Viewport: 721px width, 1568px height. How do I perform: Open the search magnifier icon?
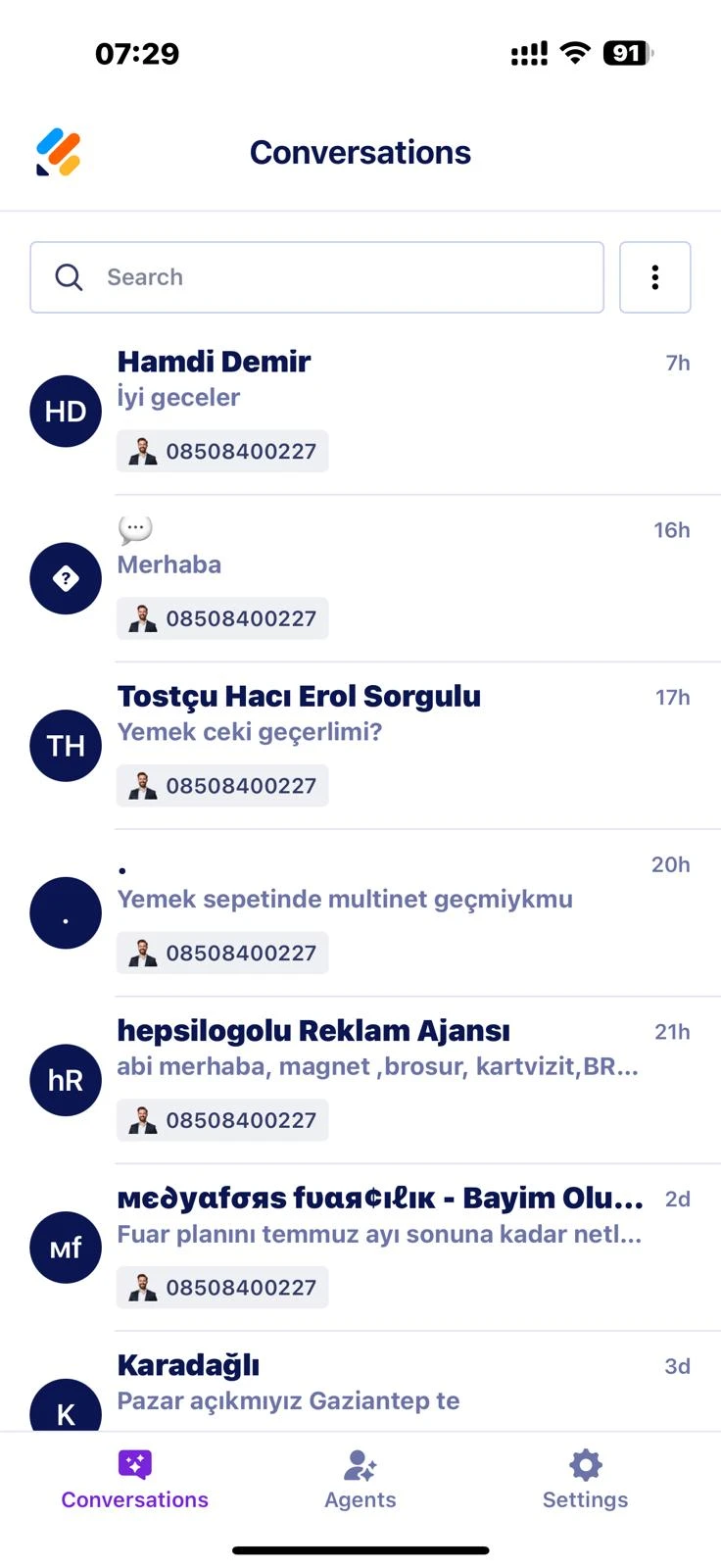69,277
